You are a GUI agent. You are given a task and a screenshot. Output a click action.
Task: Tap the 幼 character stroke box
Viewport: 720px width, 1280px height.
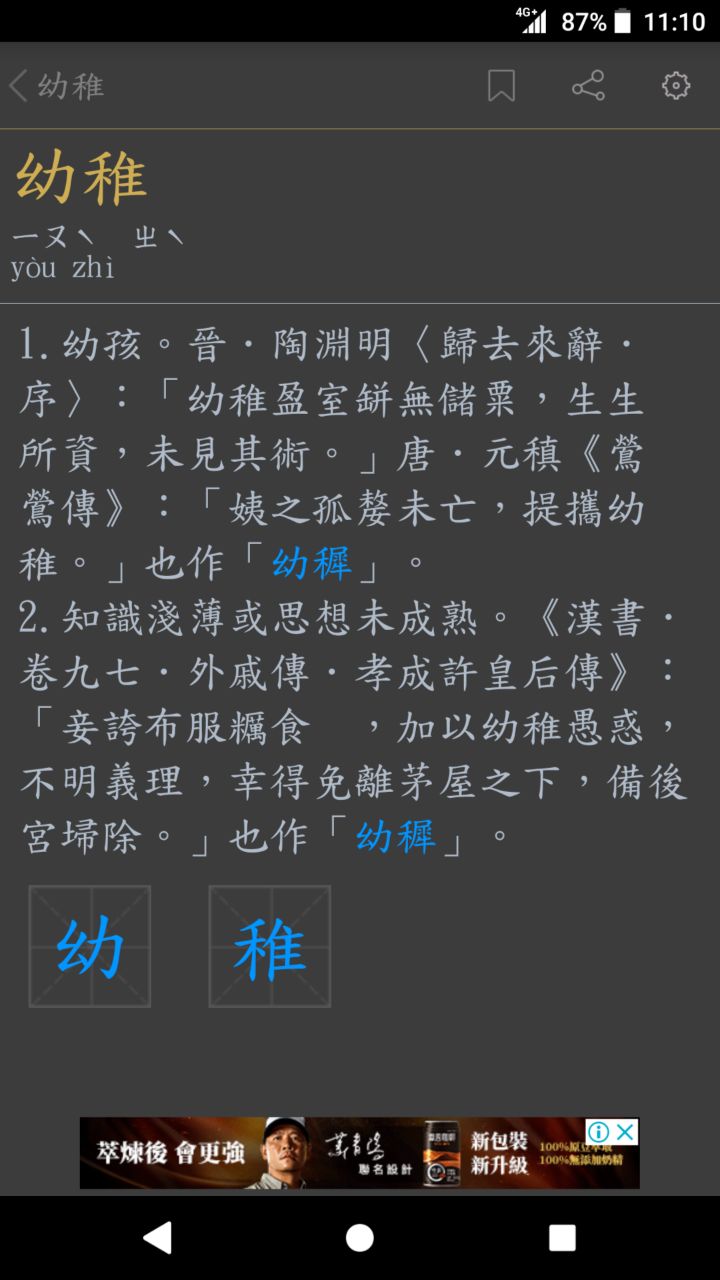(x=90, y=946)
